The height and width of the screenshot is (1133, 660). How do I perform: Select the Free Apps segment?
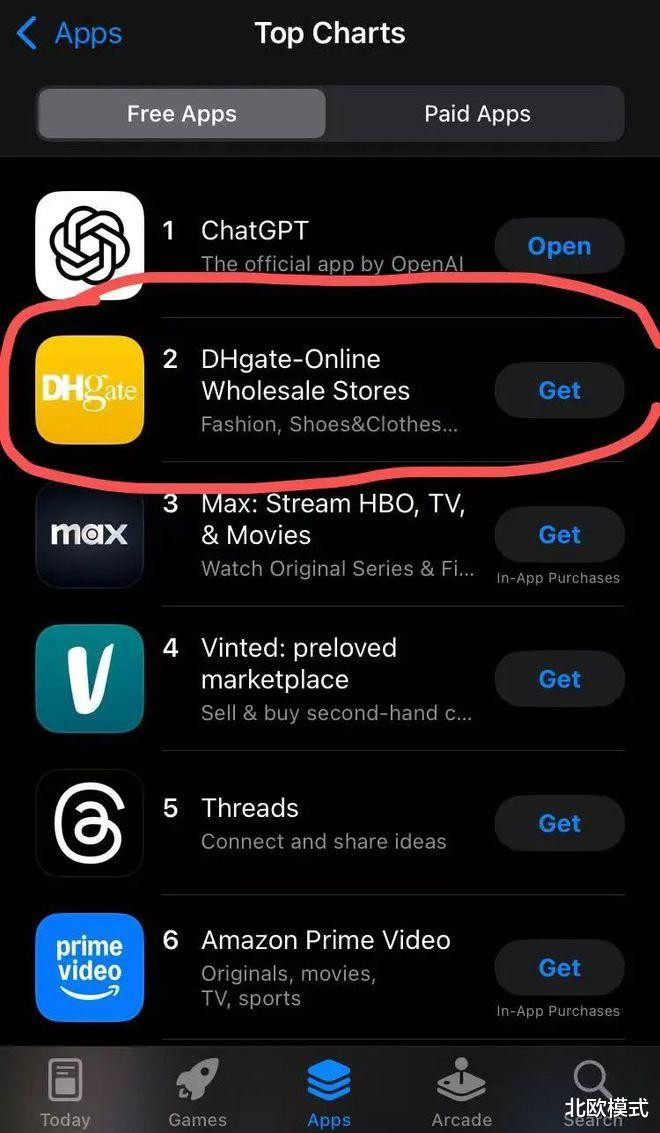tap(181, 113)
